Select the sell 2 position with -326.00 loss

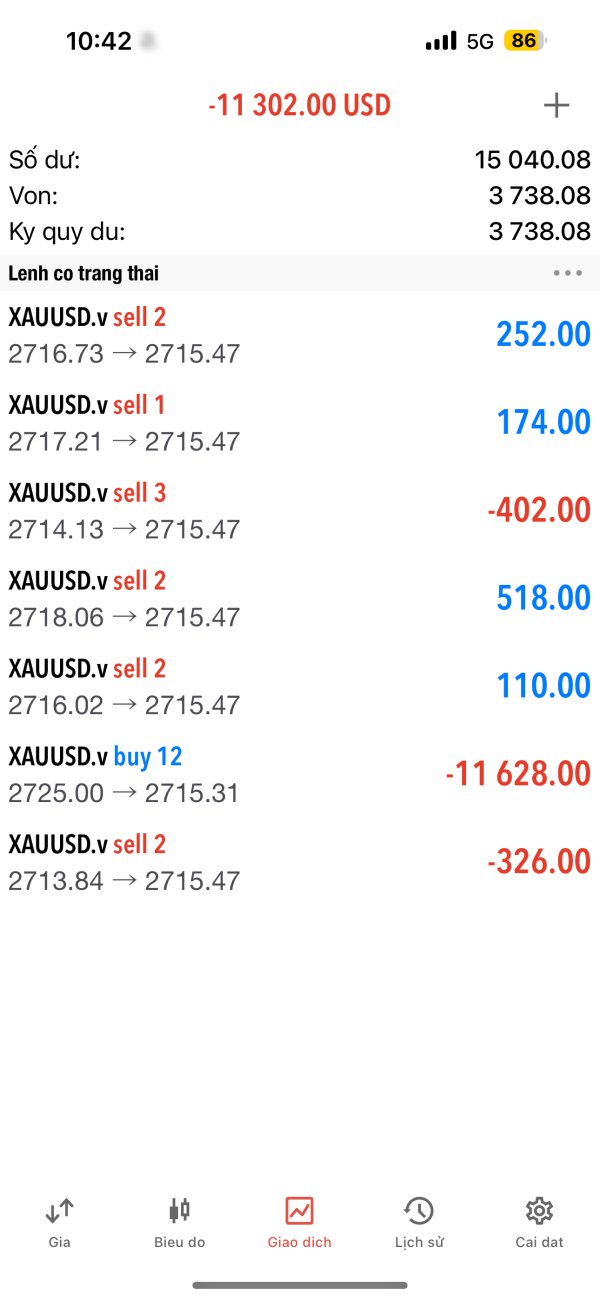coord(300,863)
